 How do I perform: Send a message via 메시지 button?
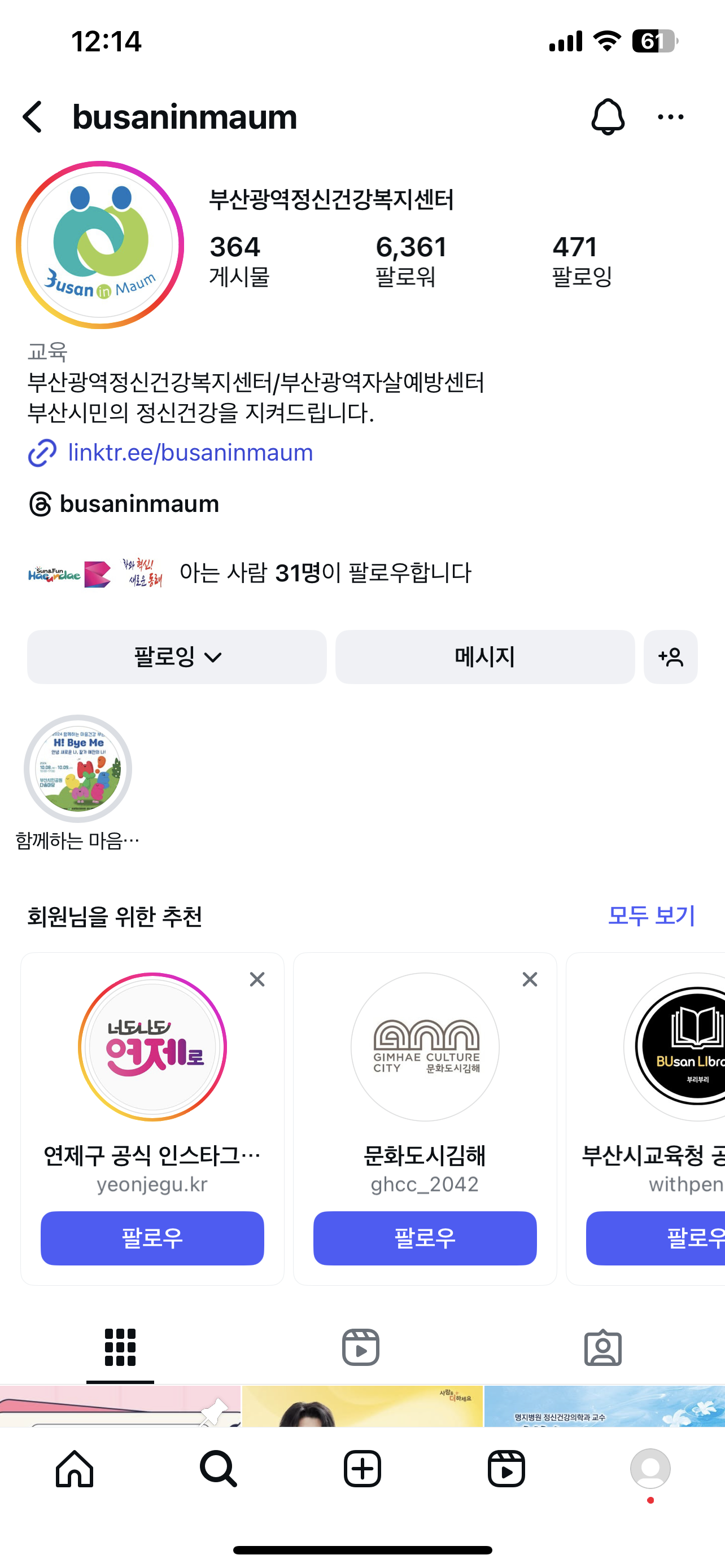pos(484,657)
